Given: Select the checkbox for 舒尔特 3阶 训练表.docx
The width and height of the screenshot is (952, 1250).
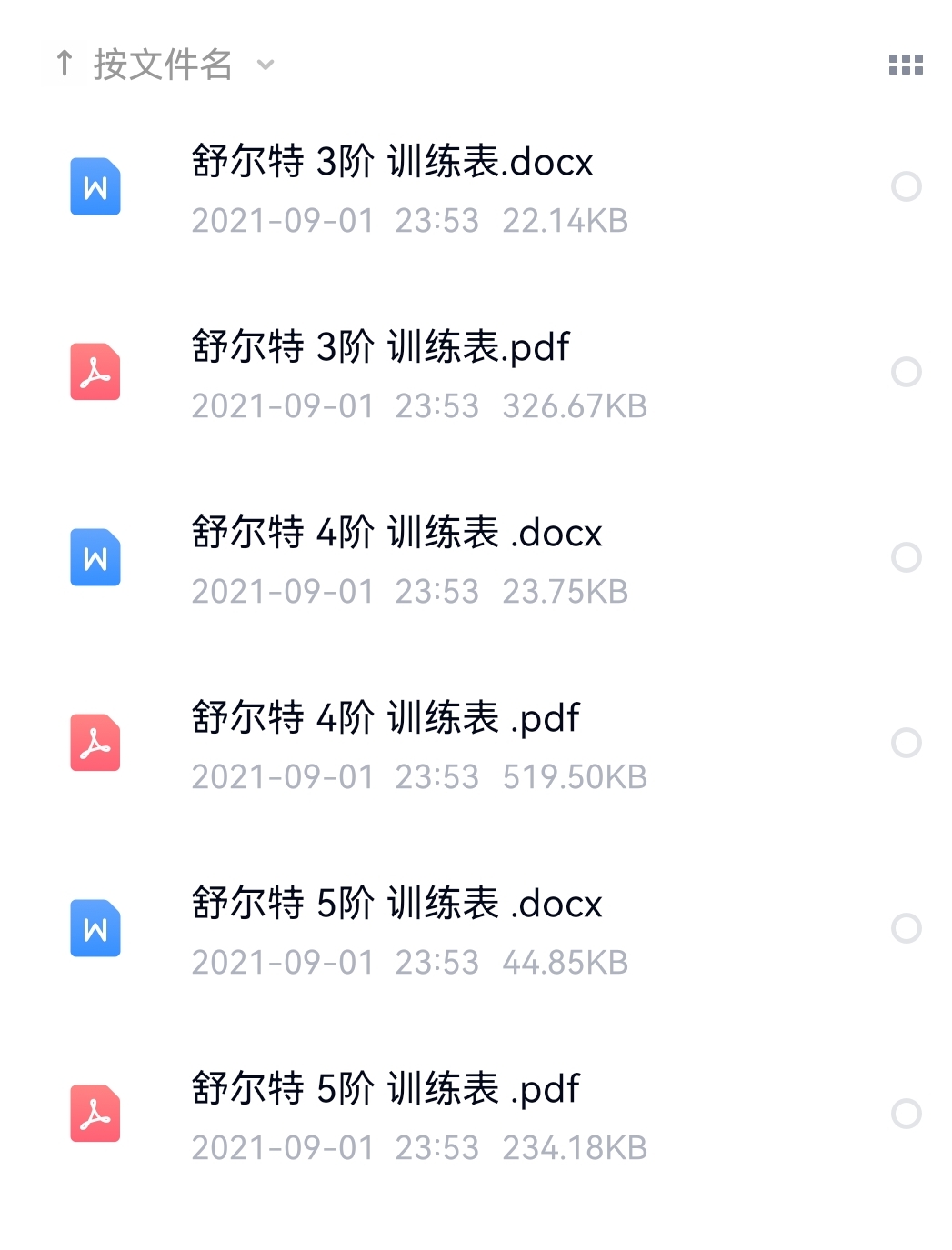Looking at the screenshot, I should (x=906, y=187).
